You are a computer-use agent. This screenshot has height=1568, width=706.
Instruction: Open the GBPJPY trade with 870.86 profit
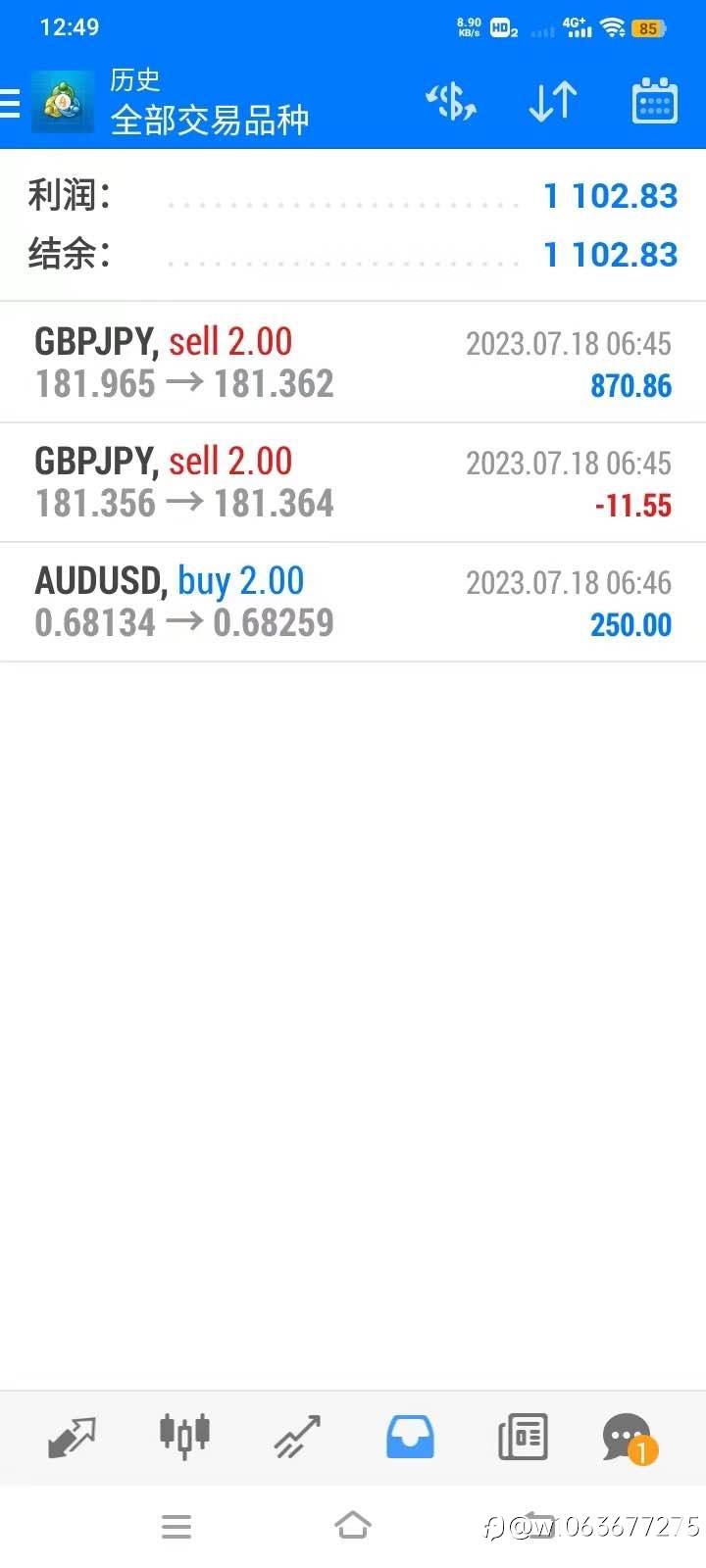pyautogui.click(x=353, y=364)
